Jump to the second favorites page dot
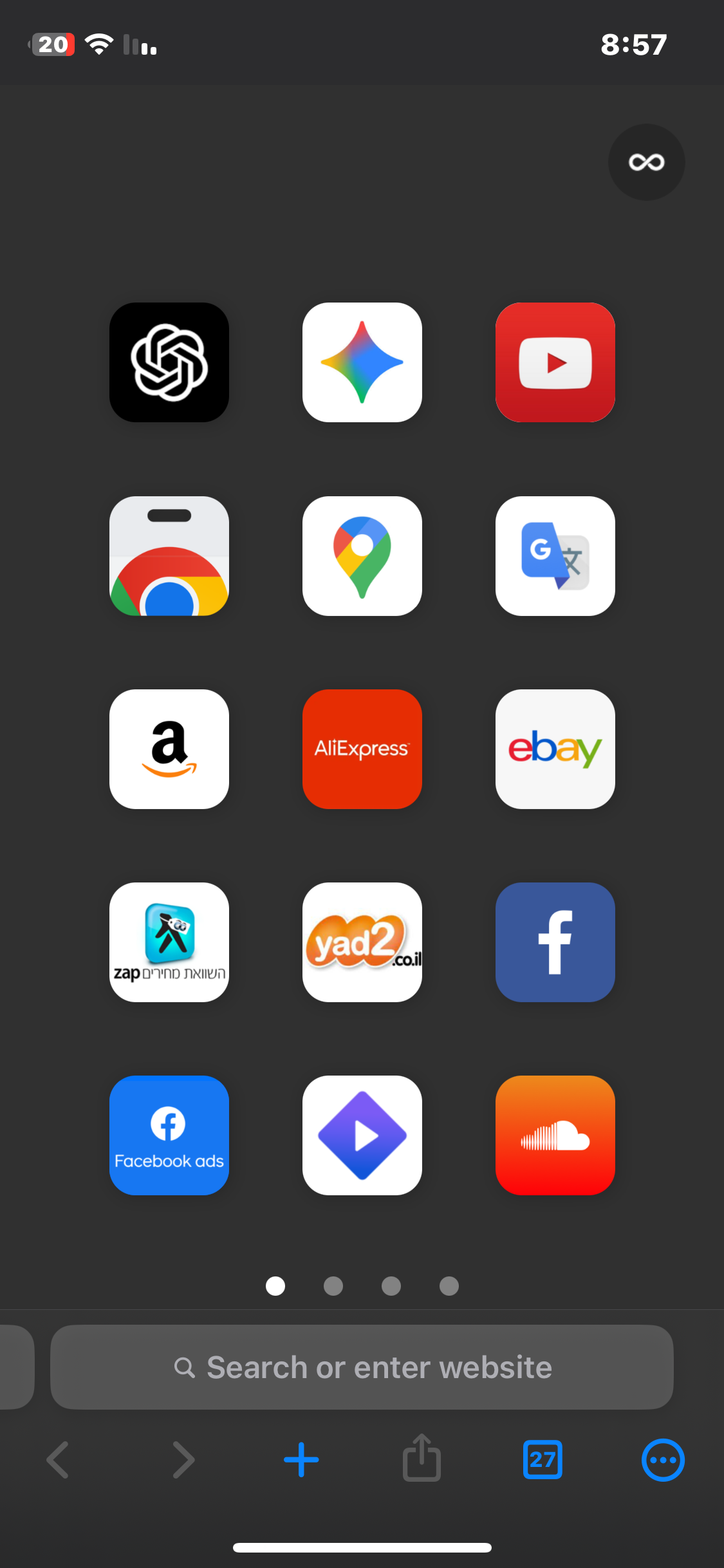Viewport: 724px width, 1568px height. tap(333, 1286)
